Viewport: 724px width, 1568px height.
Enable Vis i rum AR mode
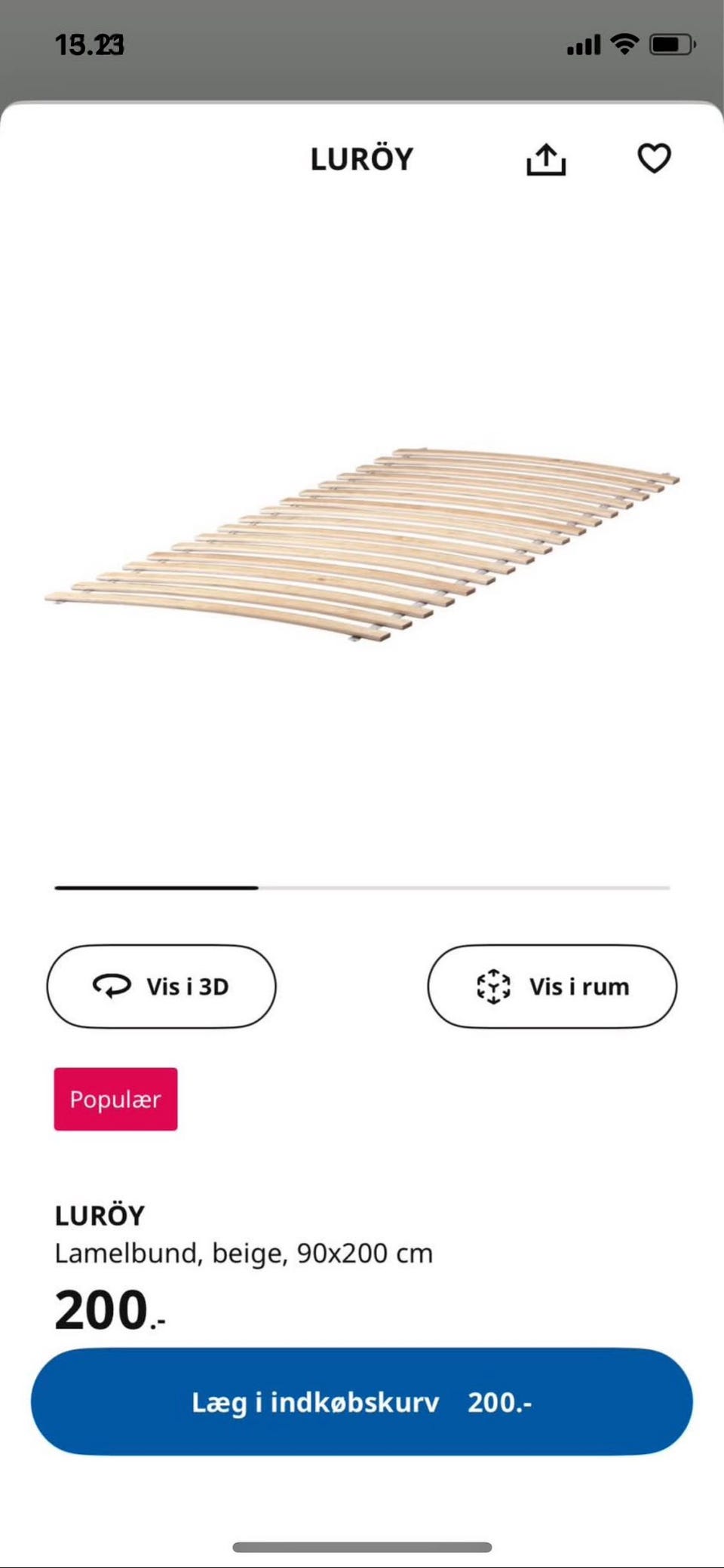click(x=551, y=986)
